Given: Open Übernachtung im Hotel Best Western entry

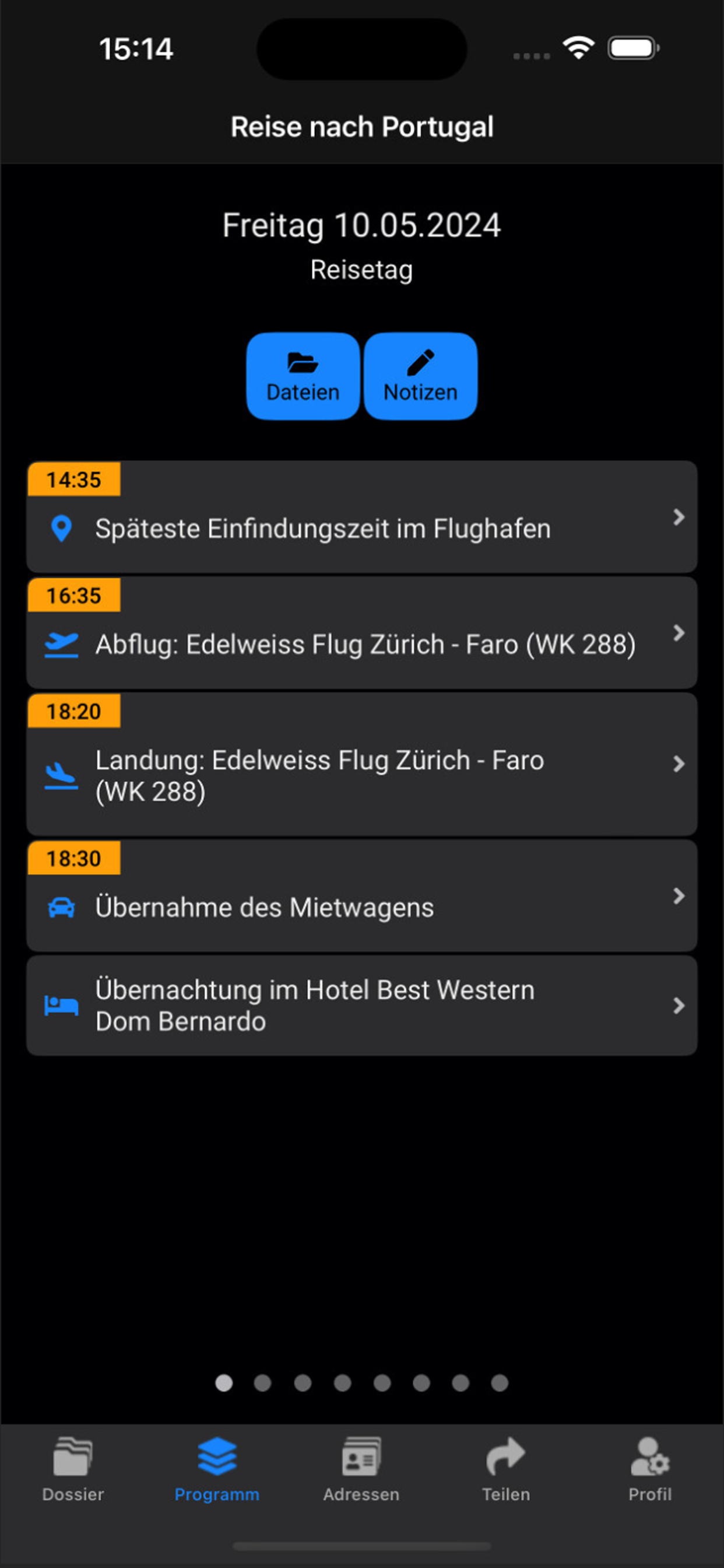Looking at the screenshot, I should pyautogui.click(x=362, y=1006).
